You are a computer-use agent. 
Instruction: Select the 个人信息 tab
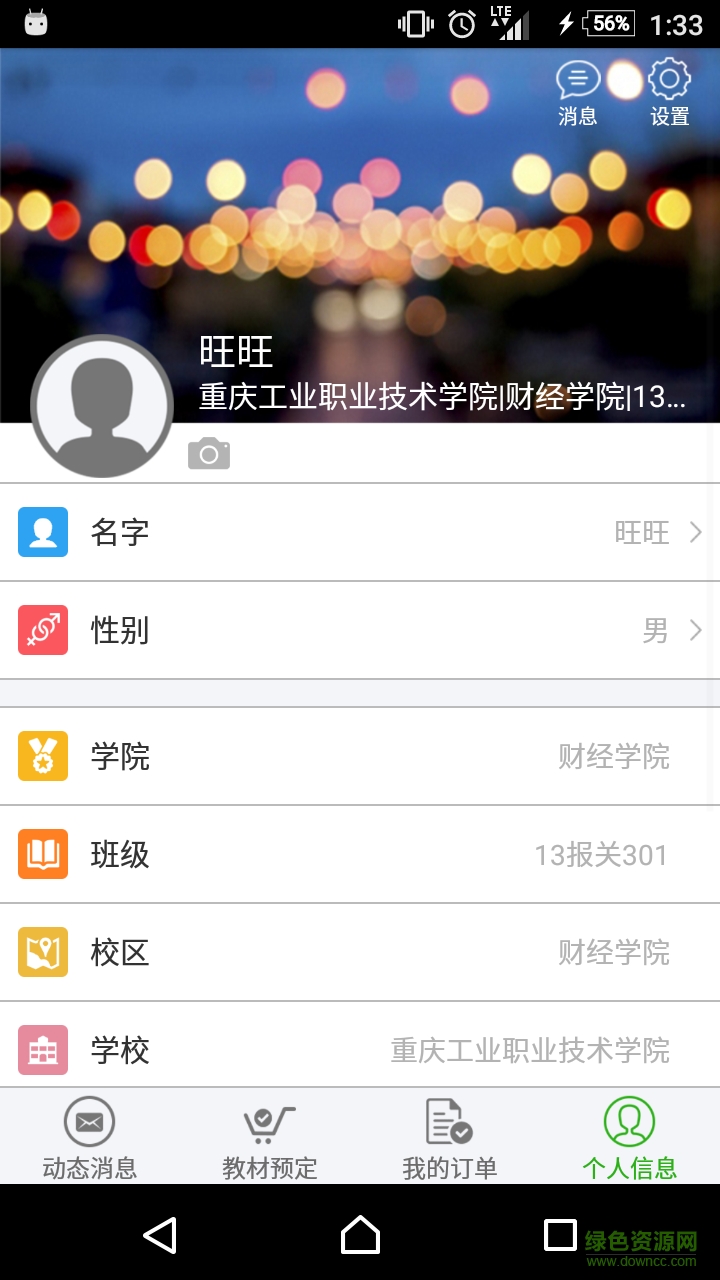[630, 1138]
